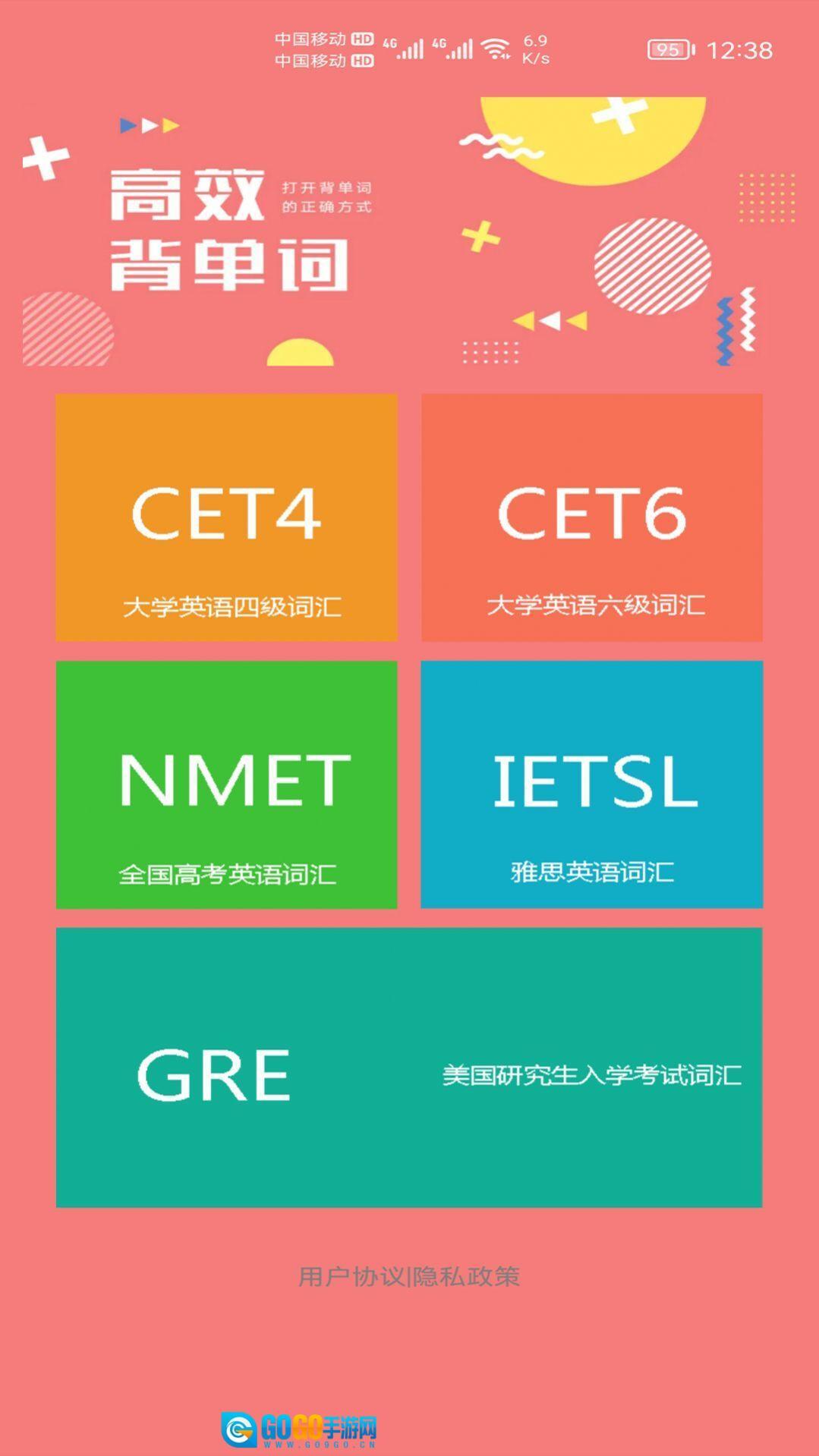Open the CET4 vocabulary tile
The image size is (819, 1456).
[226, 517]
